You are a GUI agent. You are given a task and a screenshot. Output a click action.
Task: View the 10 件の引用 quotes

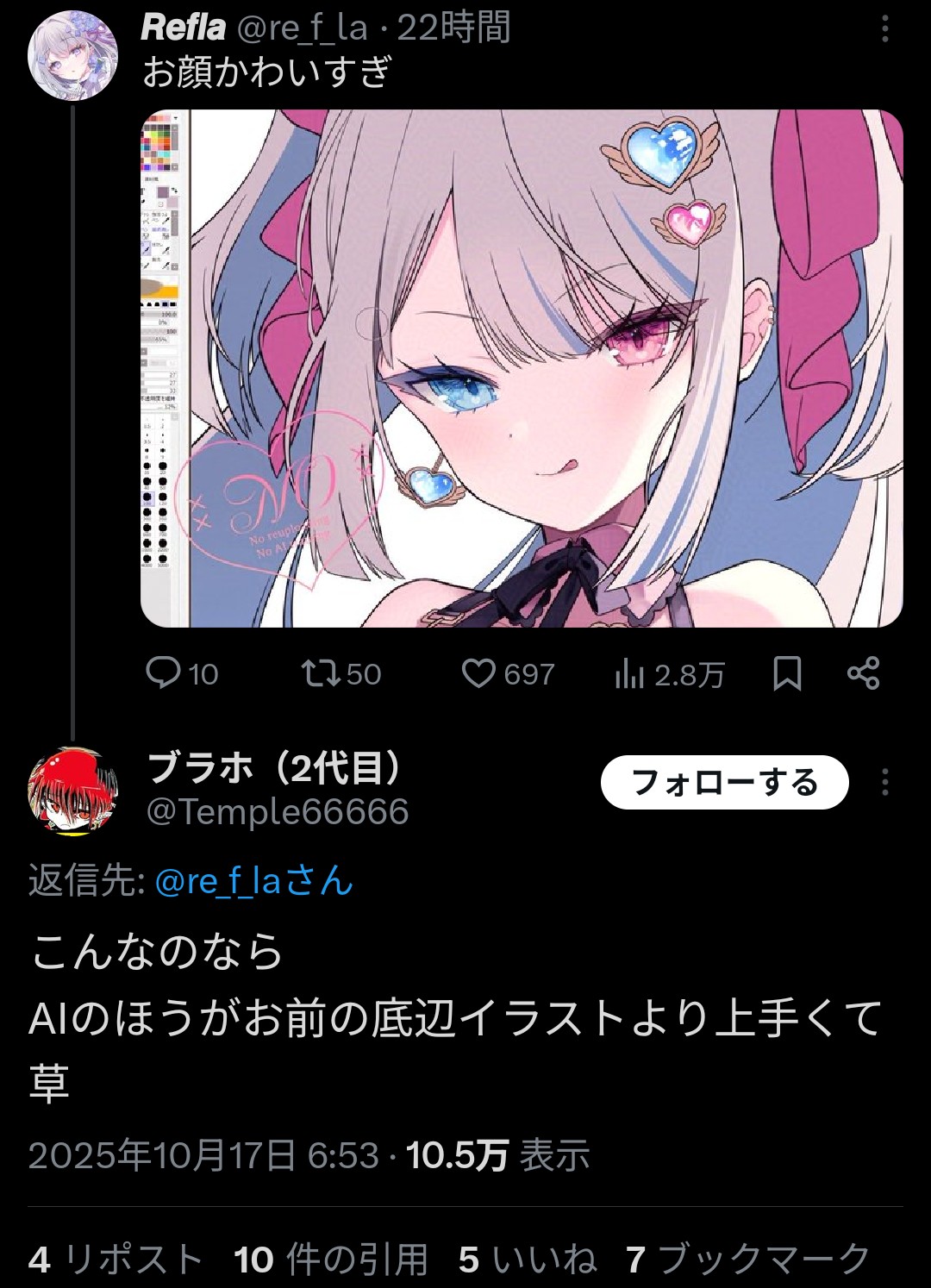click(331, 1260)
